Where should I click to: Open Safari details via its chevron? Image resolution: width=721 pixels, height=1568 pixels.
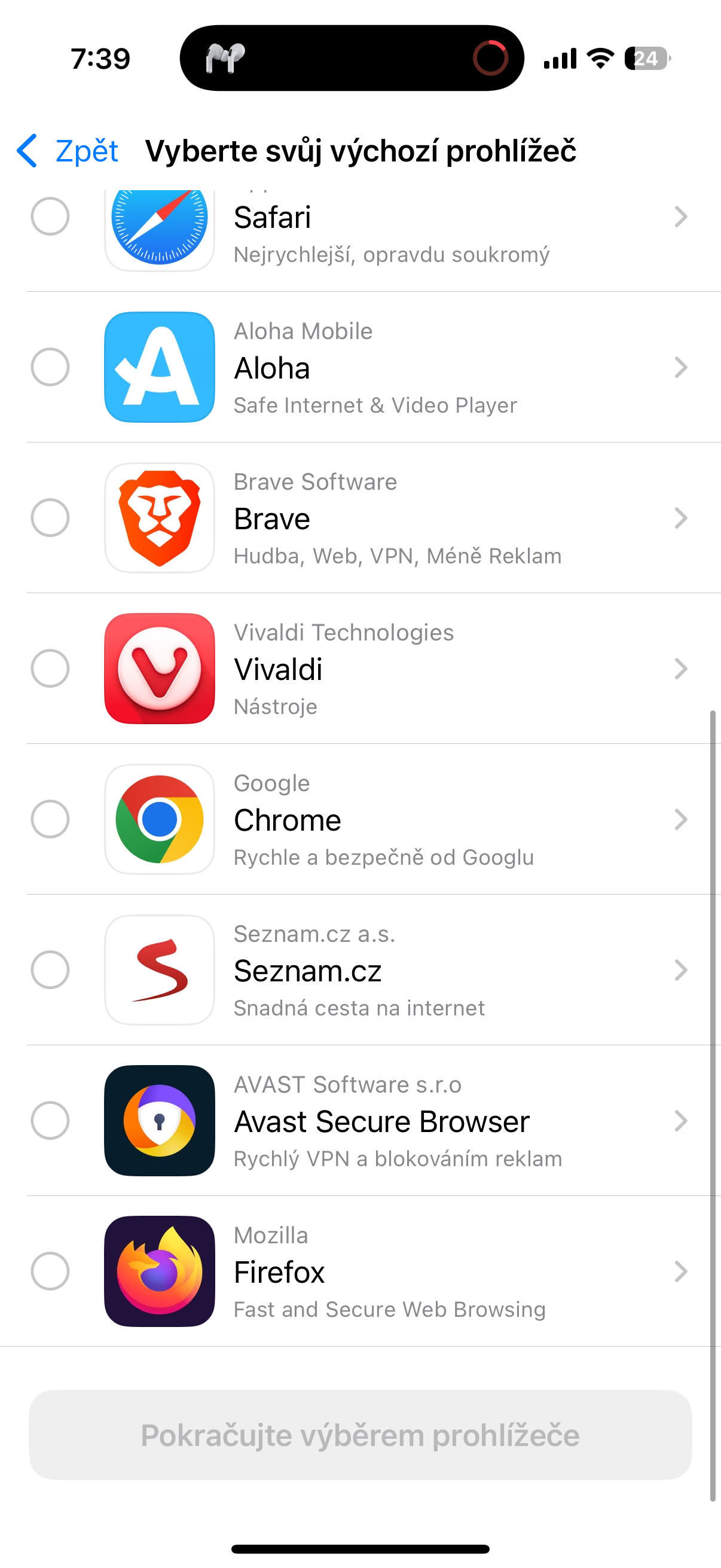coord(681,216)
